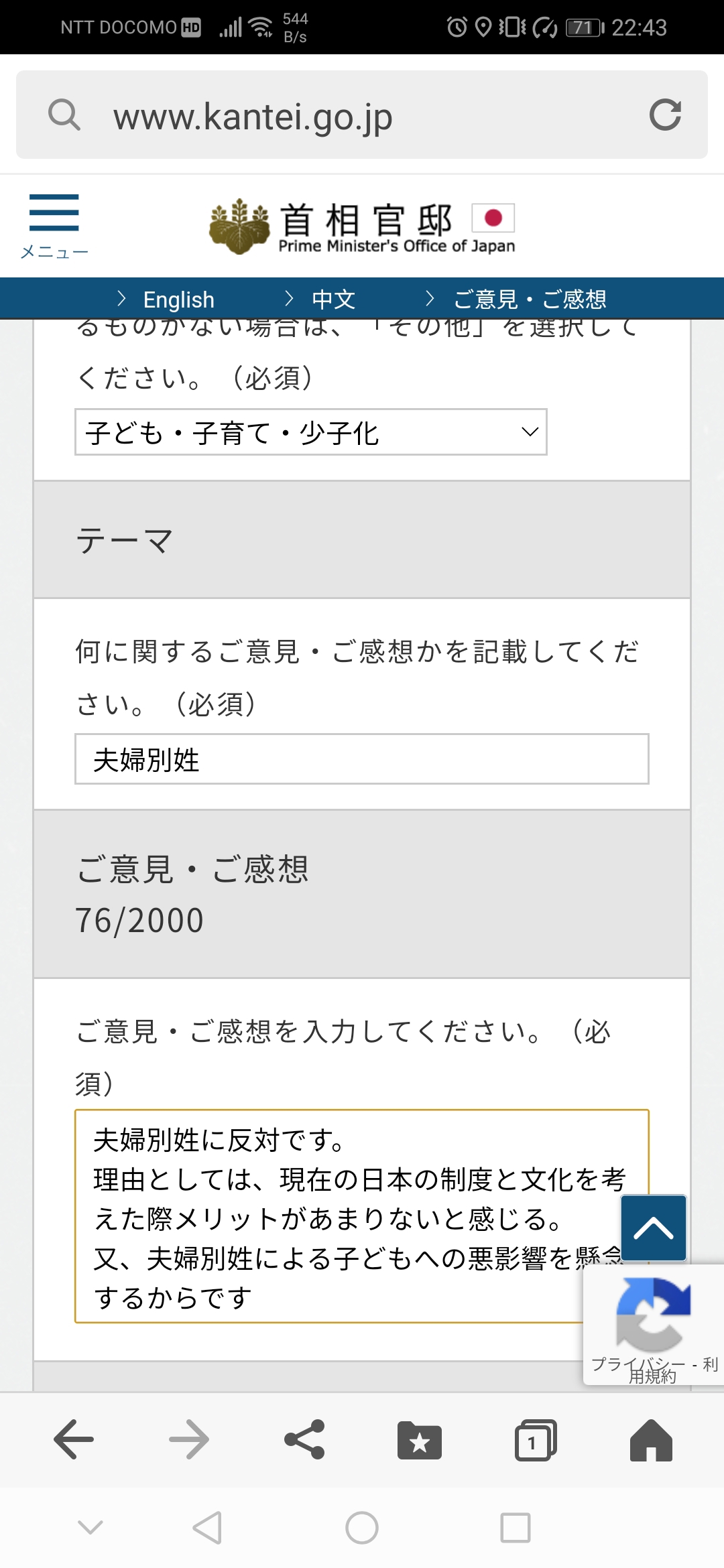This screenshot has width=724, height=1568.
Task: Go back in the browser
Action: [74, 1440]
